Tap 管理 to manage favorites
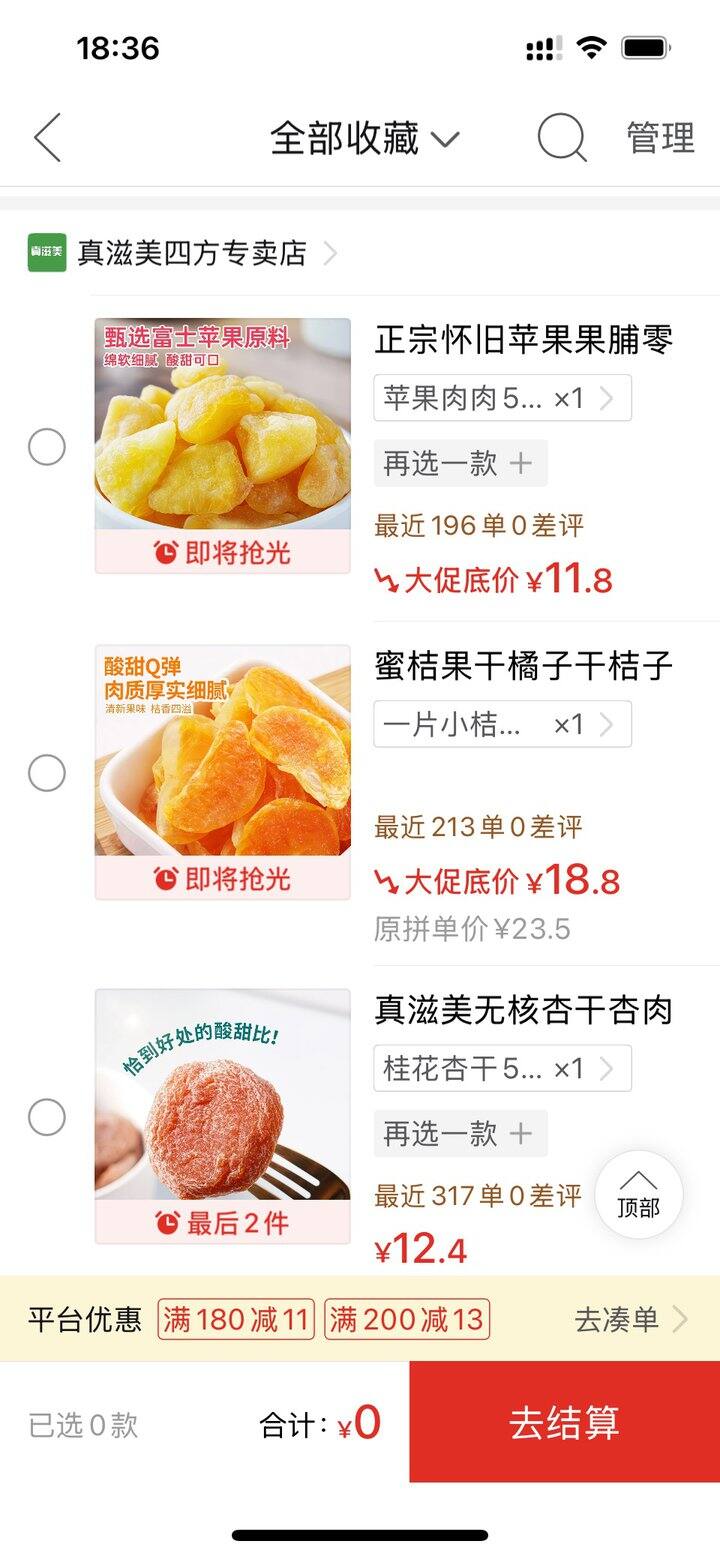 [660, 138]
